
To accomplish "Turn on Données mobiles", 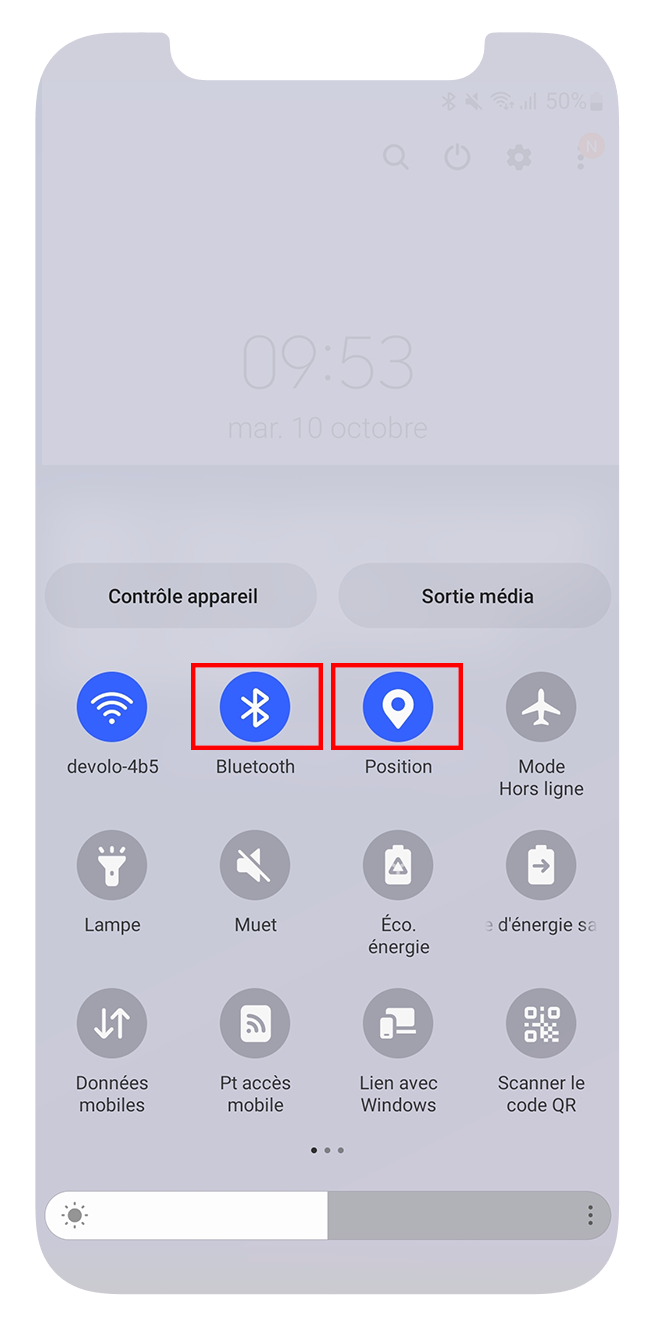I will coord(112,1024).
